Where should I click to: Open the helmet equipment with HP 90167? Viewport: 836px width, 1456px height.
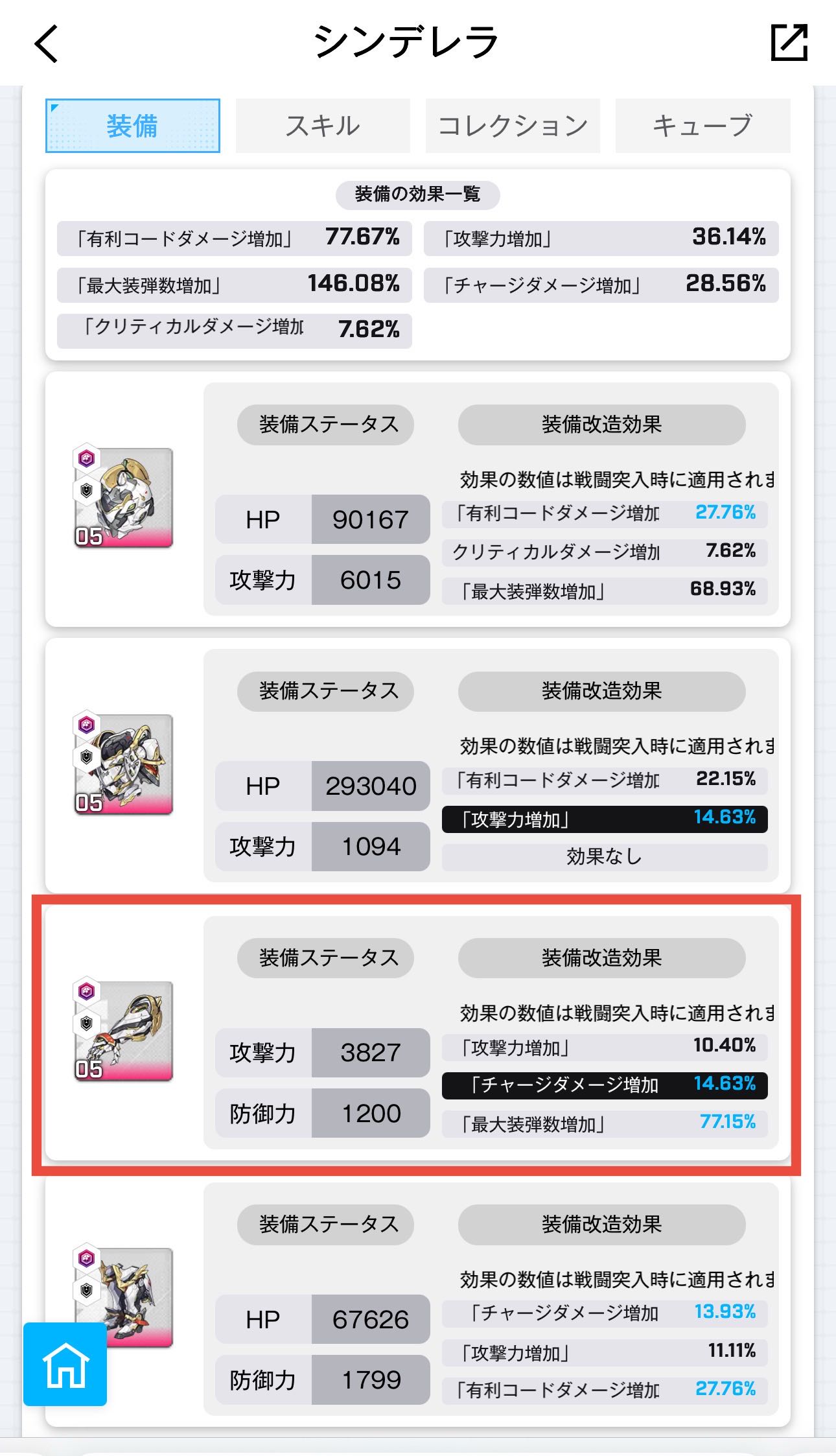(124, 497)
